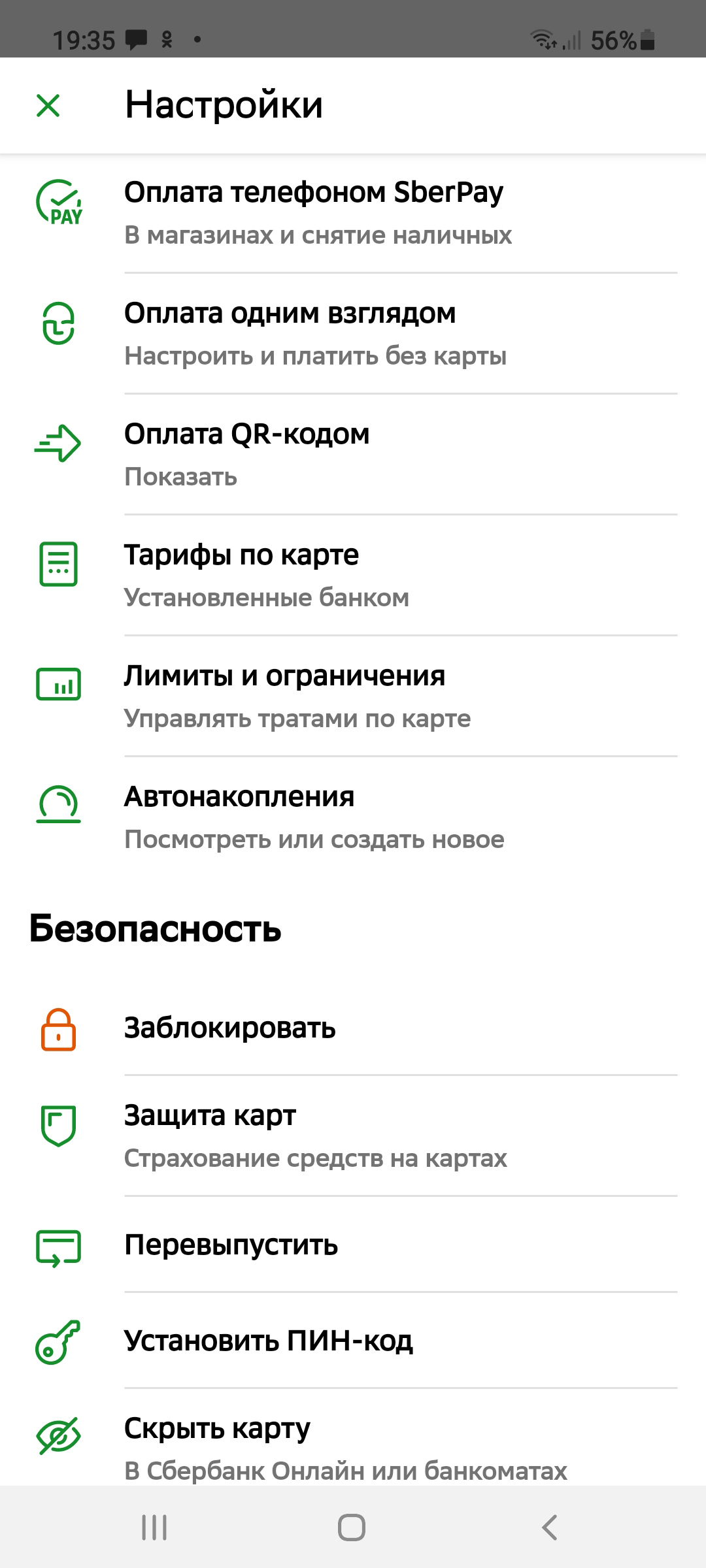Select Перевыпустить to reissue the card
This screenshot has width=706, height=1568.
click(x=353, y=1245)
